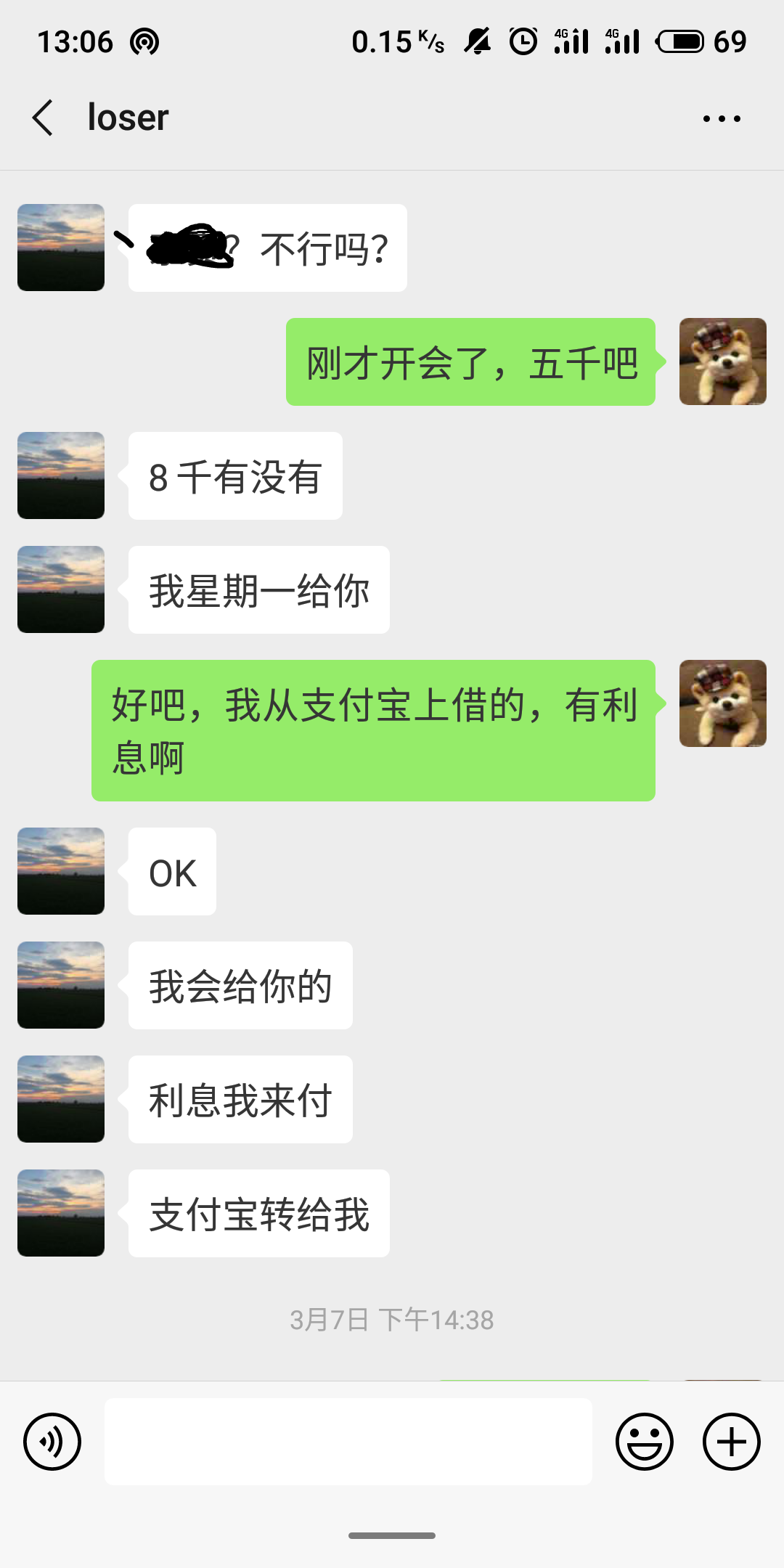Screen dimensions: 784x1568
Task: Open the chat options three-dot menu
Action: coord(722,118)
